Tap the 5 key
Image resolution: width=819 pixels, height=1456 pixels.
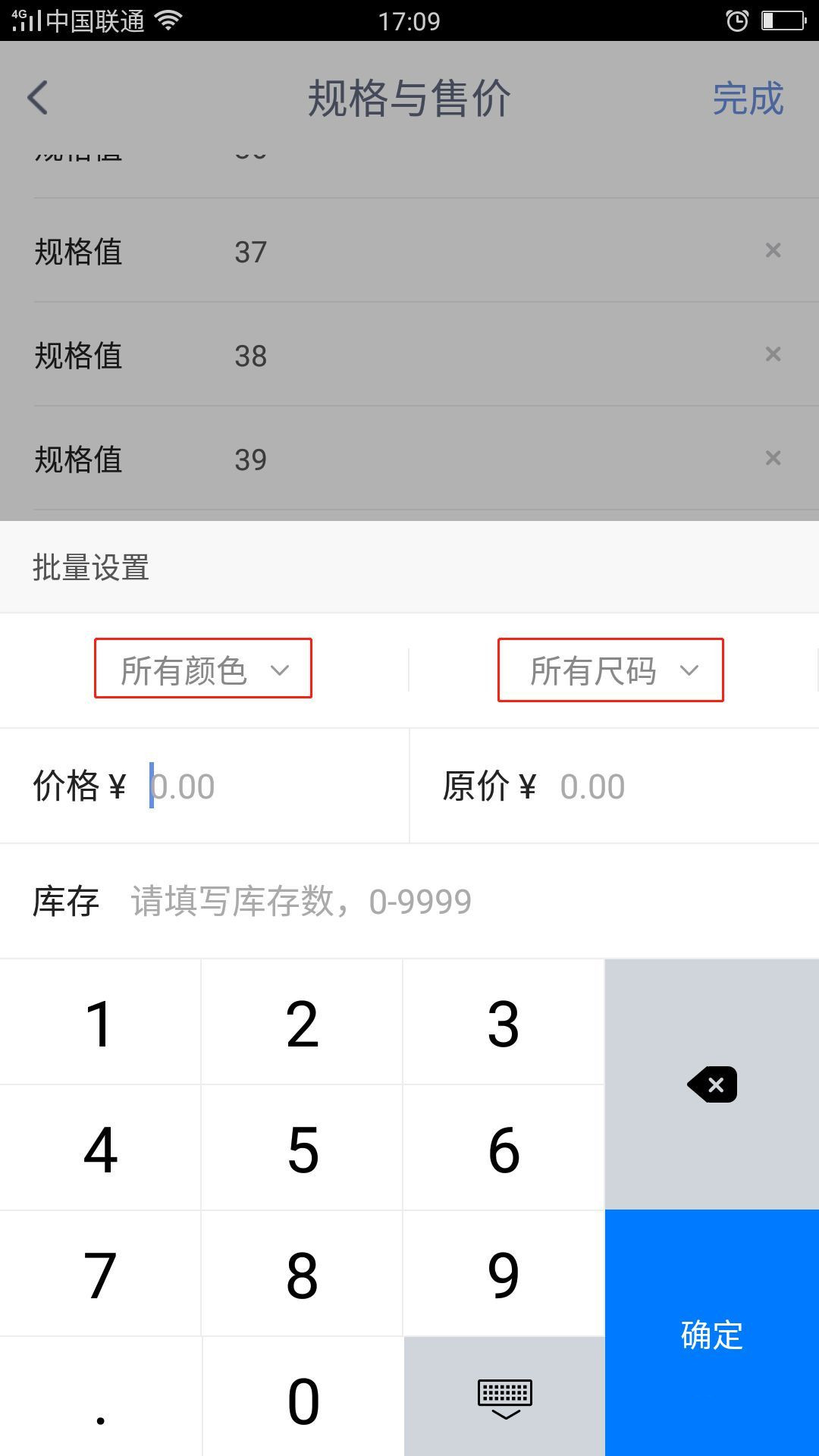[302, 1149]
